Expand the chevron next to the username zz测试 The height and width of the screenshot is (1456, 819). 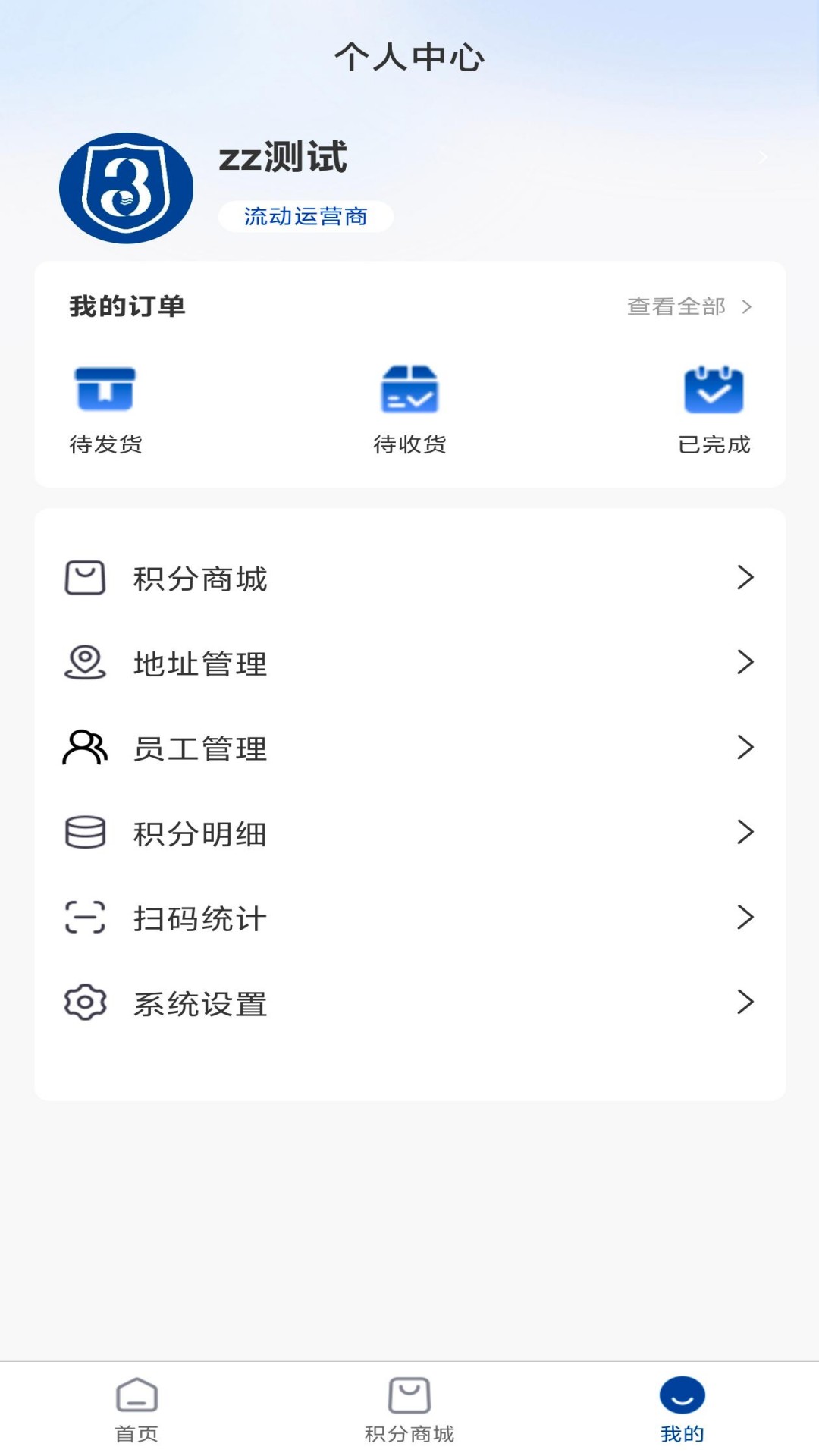[x=762, y=158]
